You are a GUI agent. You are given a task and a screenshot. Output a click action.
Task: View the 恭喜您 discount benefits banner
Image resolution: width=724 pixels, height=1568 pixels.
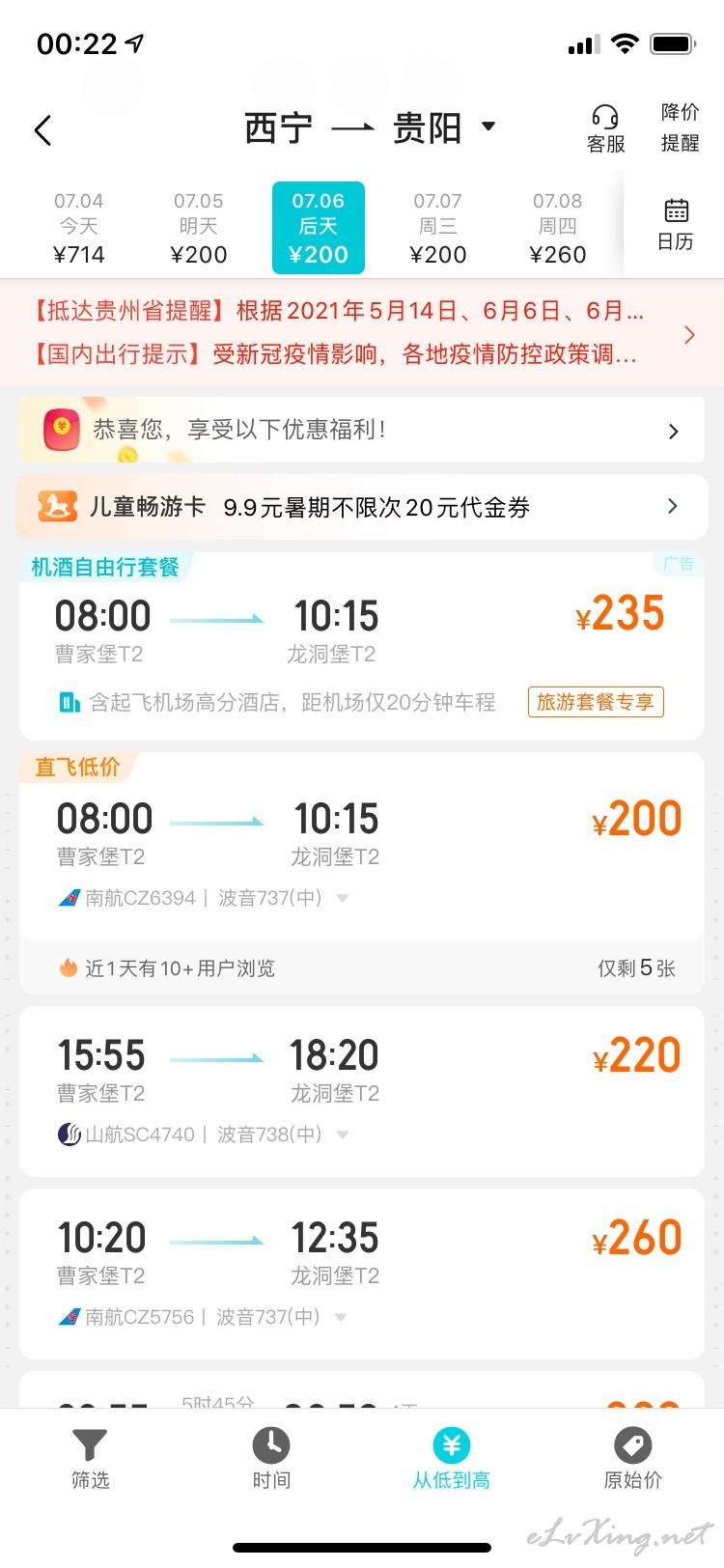[x=362, y=430]
